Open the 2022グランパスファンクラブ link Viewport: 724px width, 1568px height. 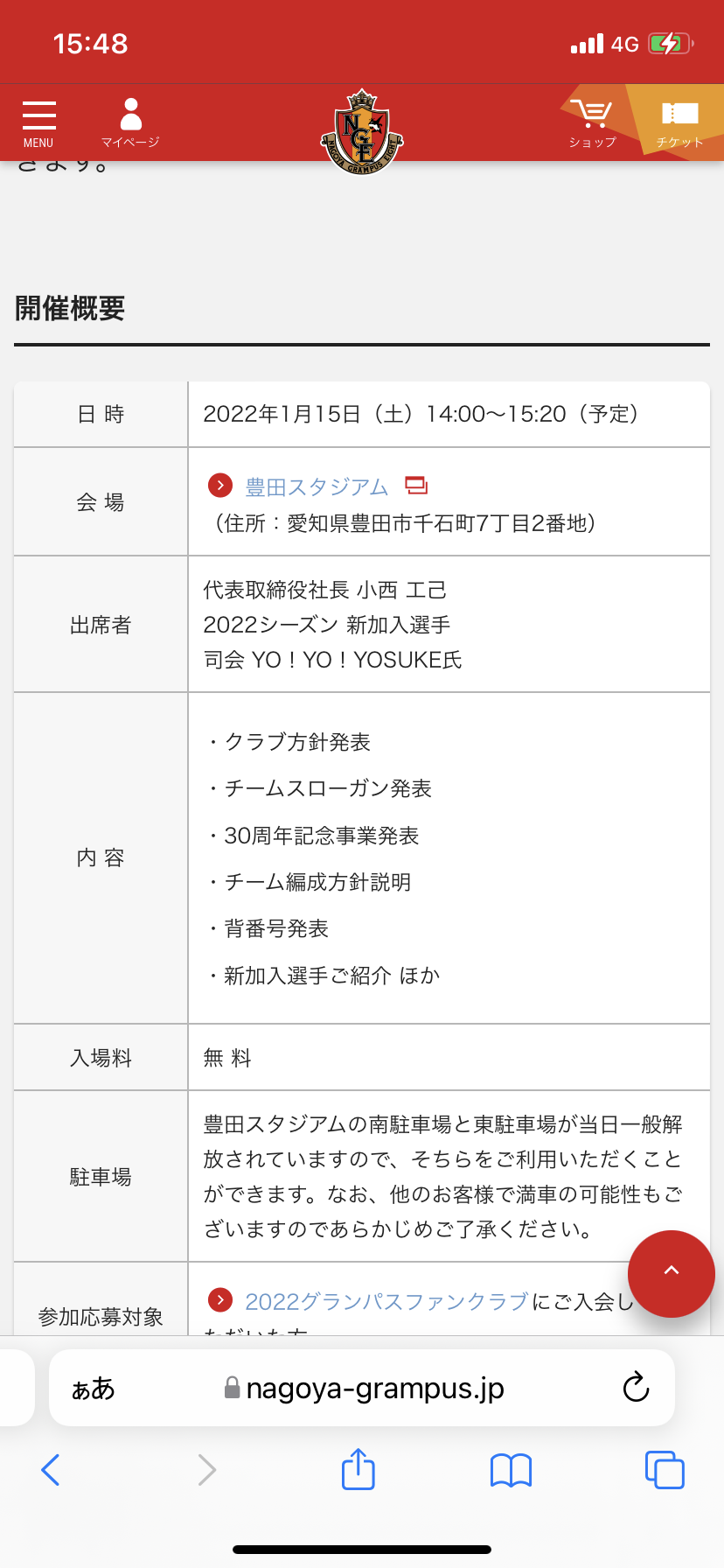point(386,1301)
